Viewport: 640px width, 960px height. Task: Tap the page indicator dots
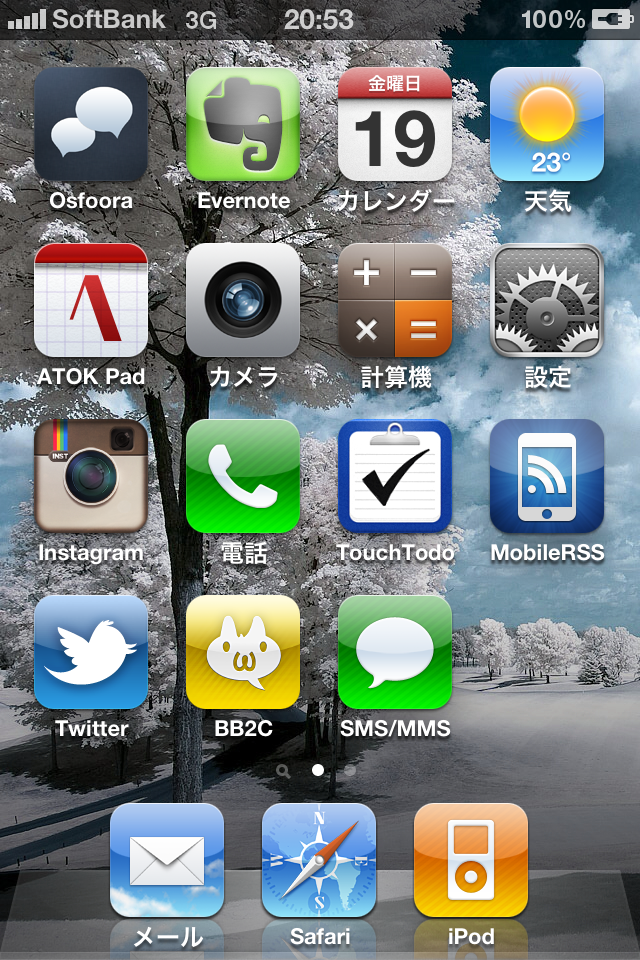click(x=318, y=770)
